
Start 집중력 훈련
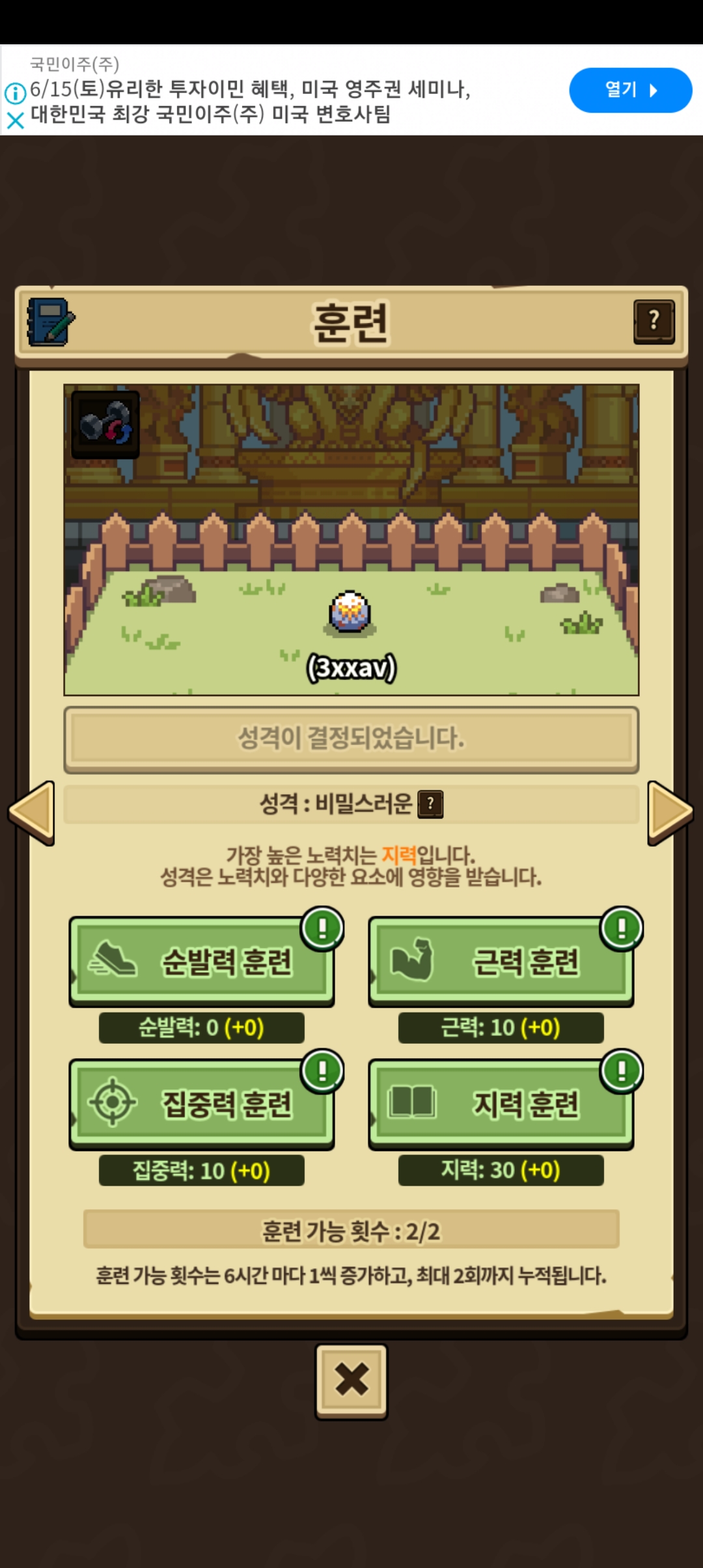point(201,1104)
